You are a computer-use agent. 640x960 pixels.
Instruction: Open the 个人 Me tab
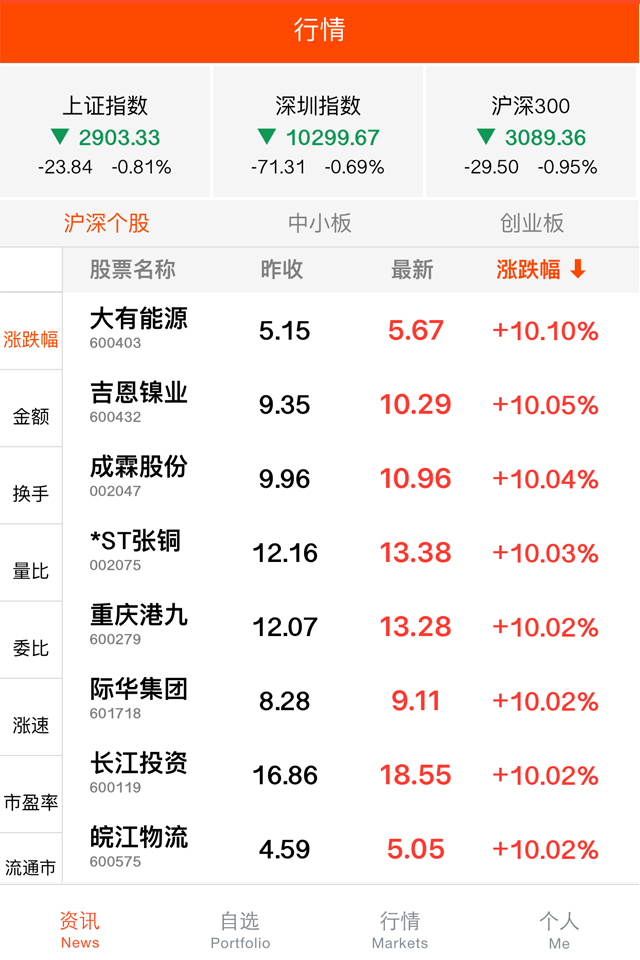(559, 929)
